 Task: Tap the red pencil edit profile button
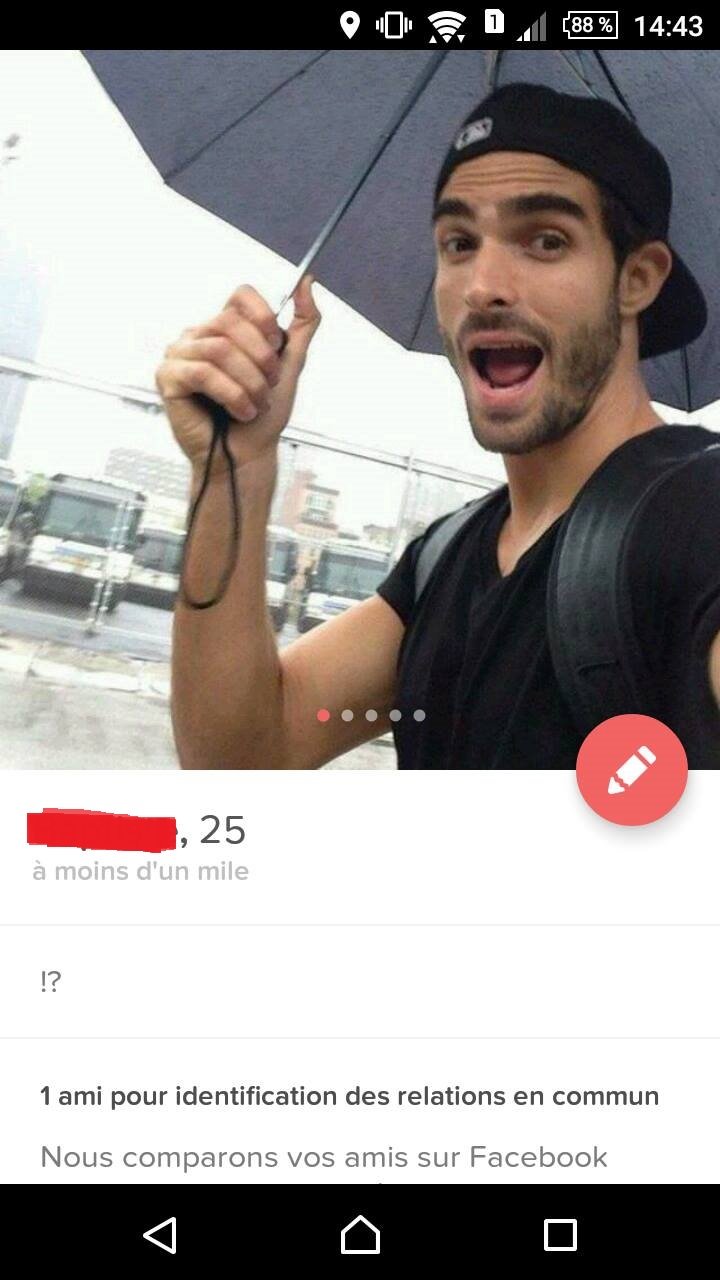pyautogui.click(x=632, y=770)
